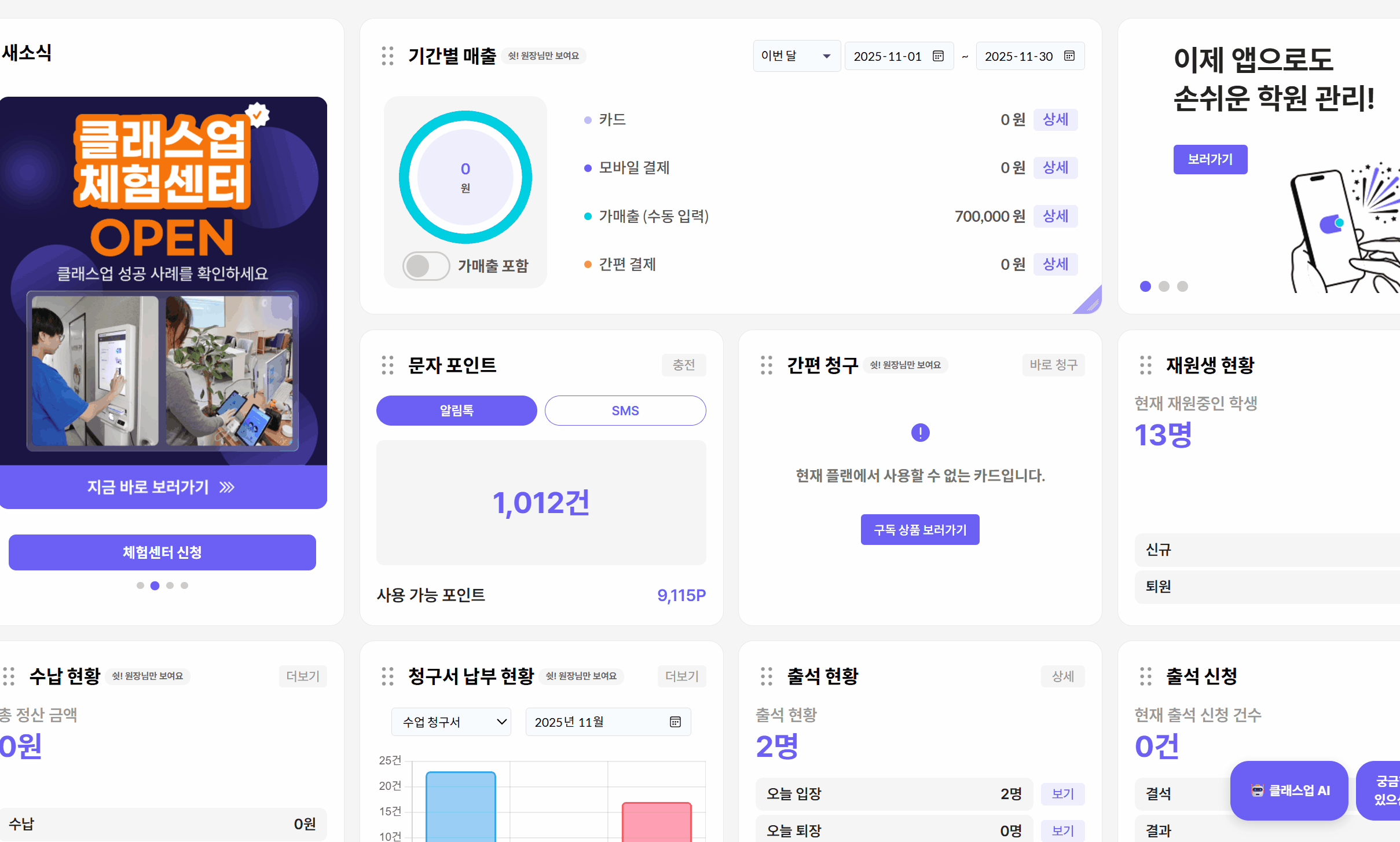The width and height of the screenshot is (1400, 842).
Task: Open 구독 상품 보러가기
Action: point(919,530)
